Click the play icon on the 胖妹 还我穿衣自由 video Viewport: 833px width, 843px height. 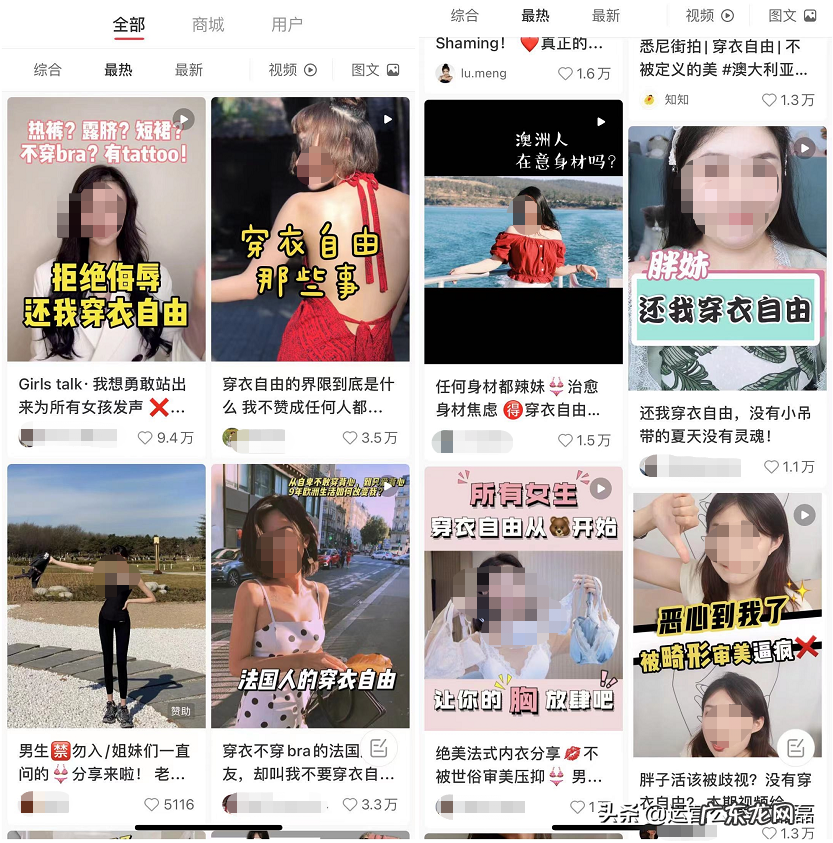click(807, 147)
